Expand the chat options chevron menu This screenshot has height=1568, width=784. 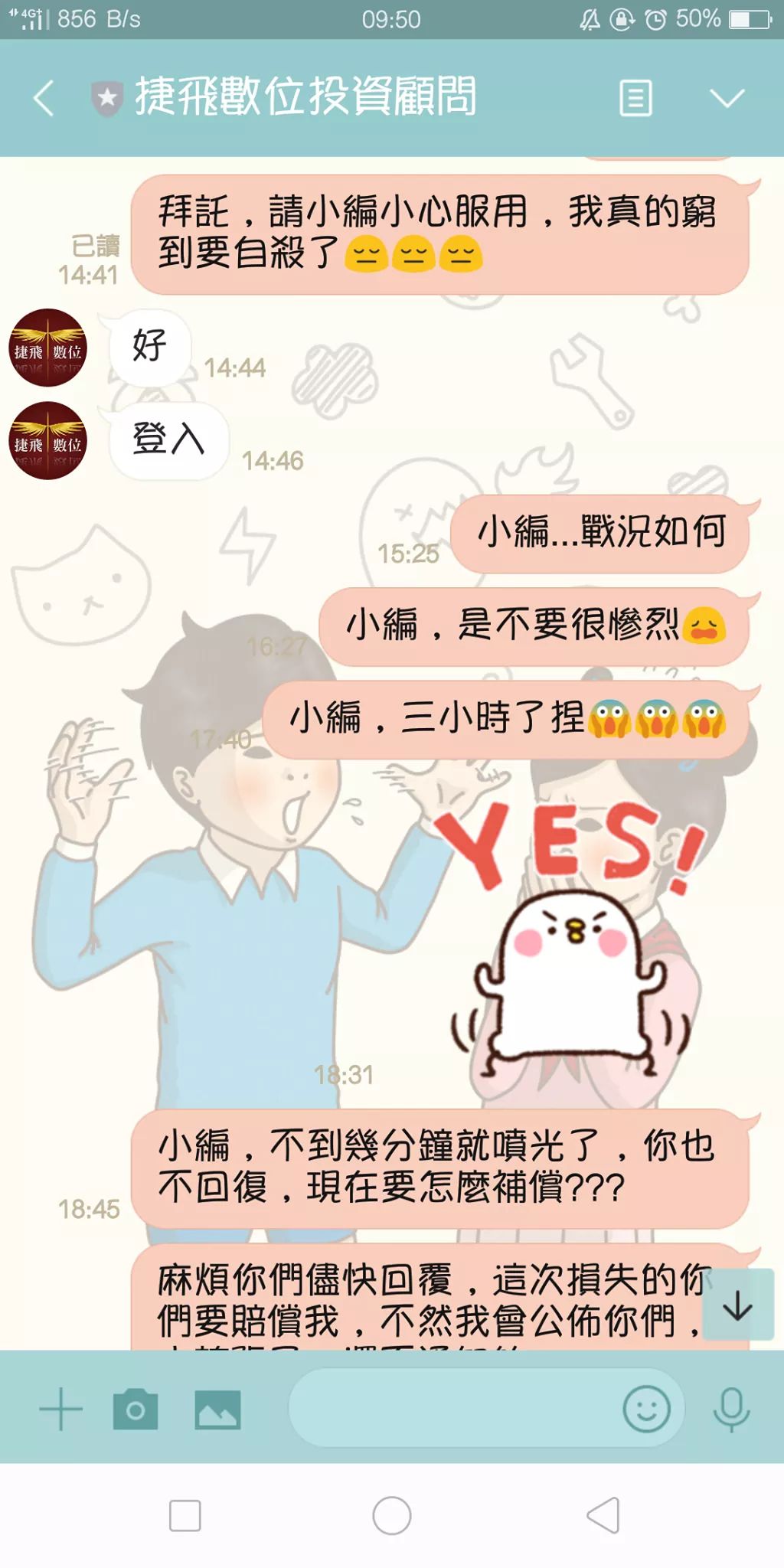point(726,98)
